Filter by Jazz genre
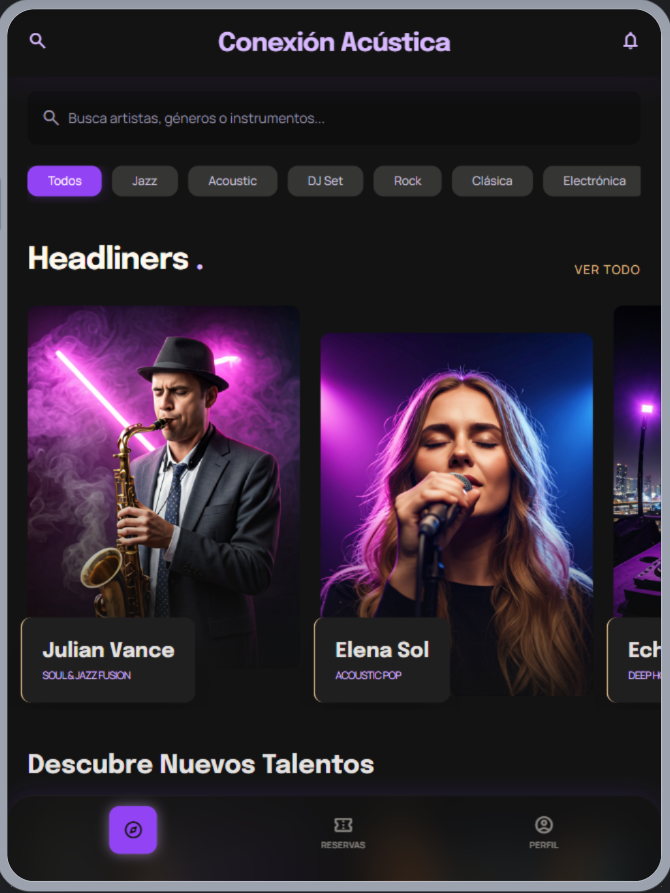670x893 pixels. click(145, 181)
